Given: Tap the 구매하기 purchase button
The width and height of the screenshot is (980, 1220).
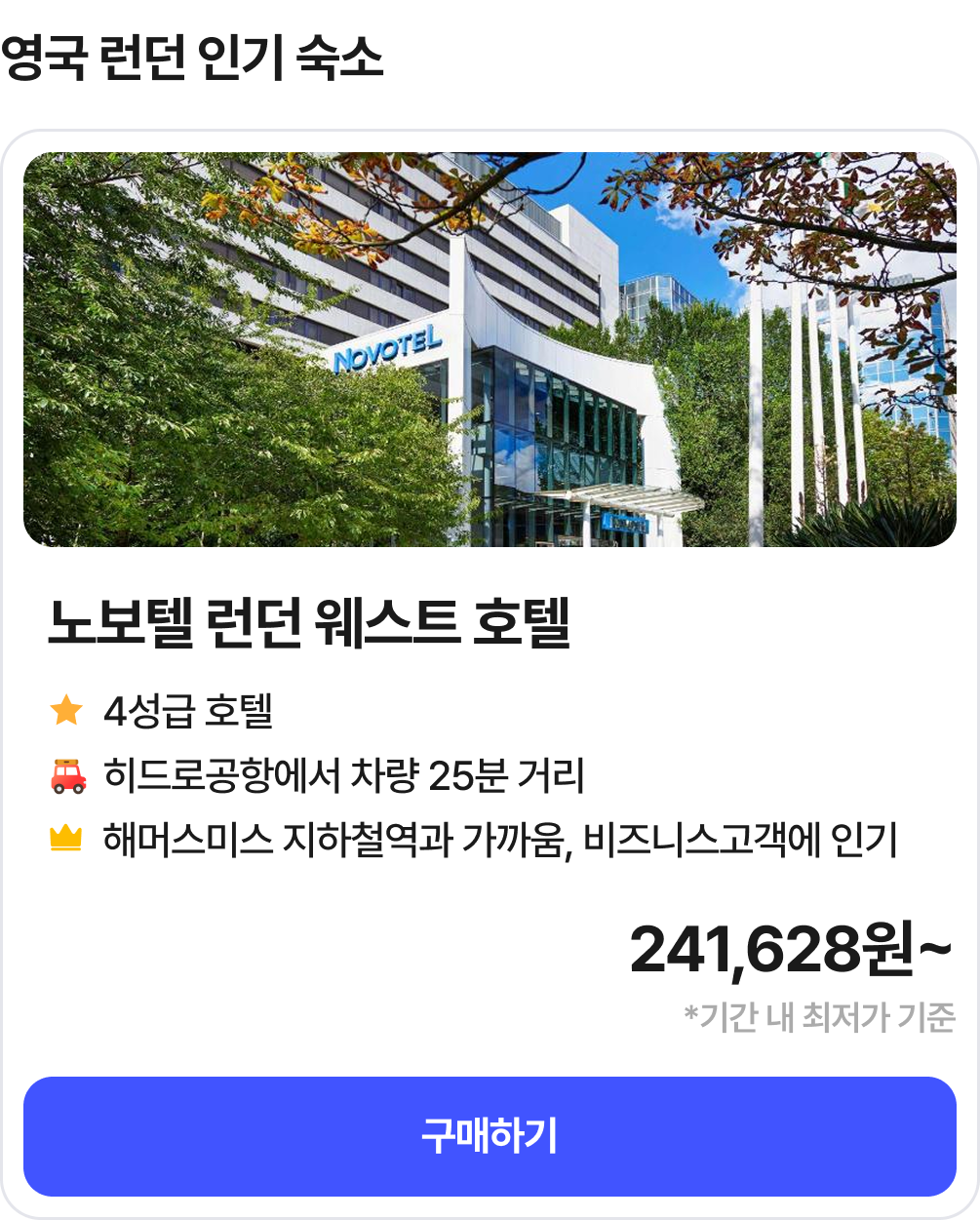Looking at the screenshot, I should click(490, 1137).
